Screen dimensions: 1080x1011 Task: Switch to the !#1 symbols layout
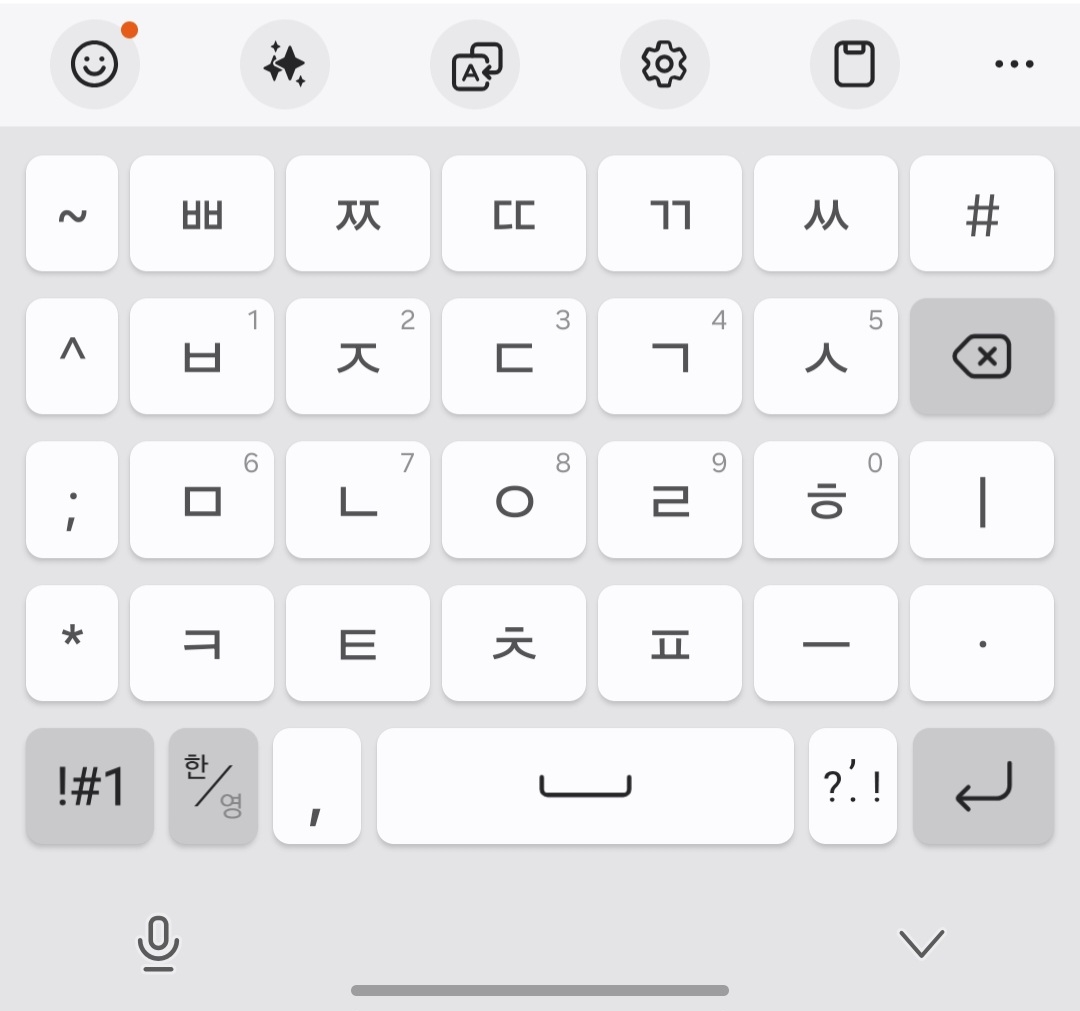90,786
